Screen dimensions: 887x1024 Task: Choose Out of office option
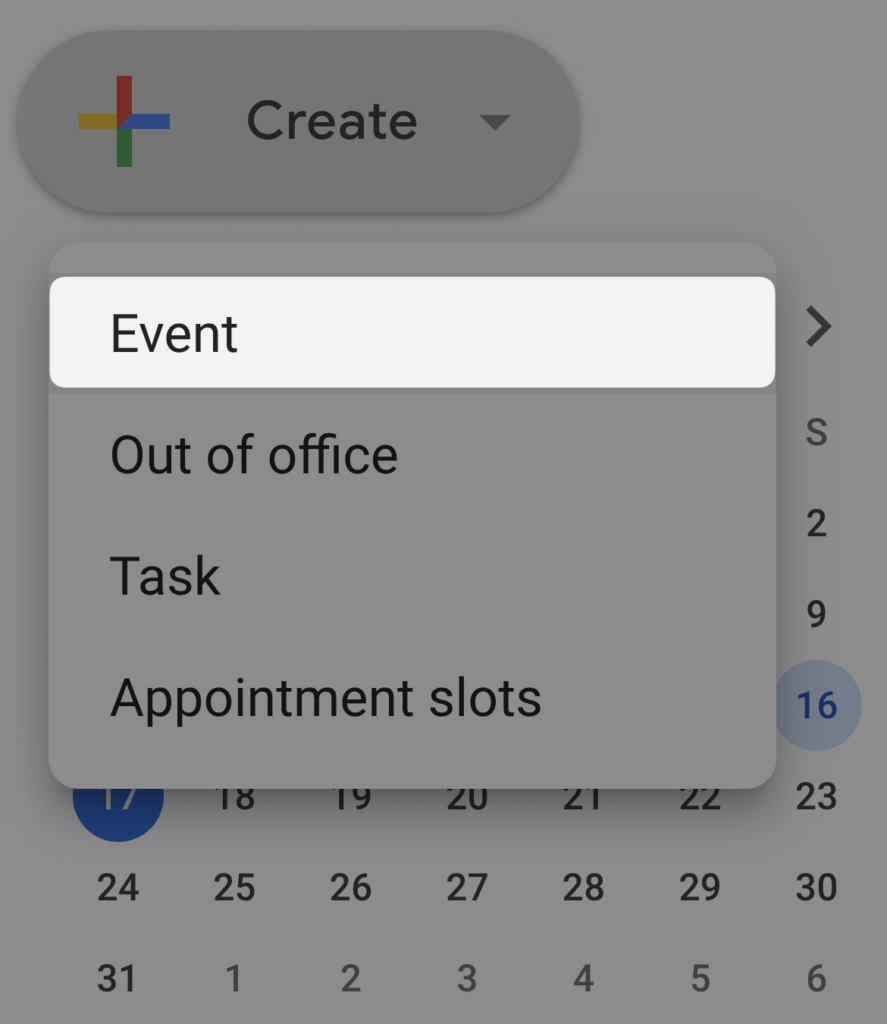coord(255,455)
